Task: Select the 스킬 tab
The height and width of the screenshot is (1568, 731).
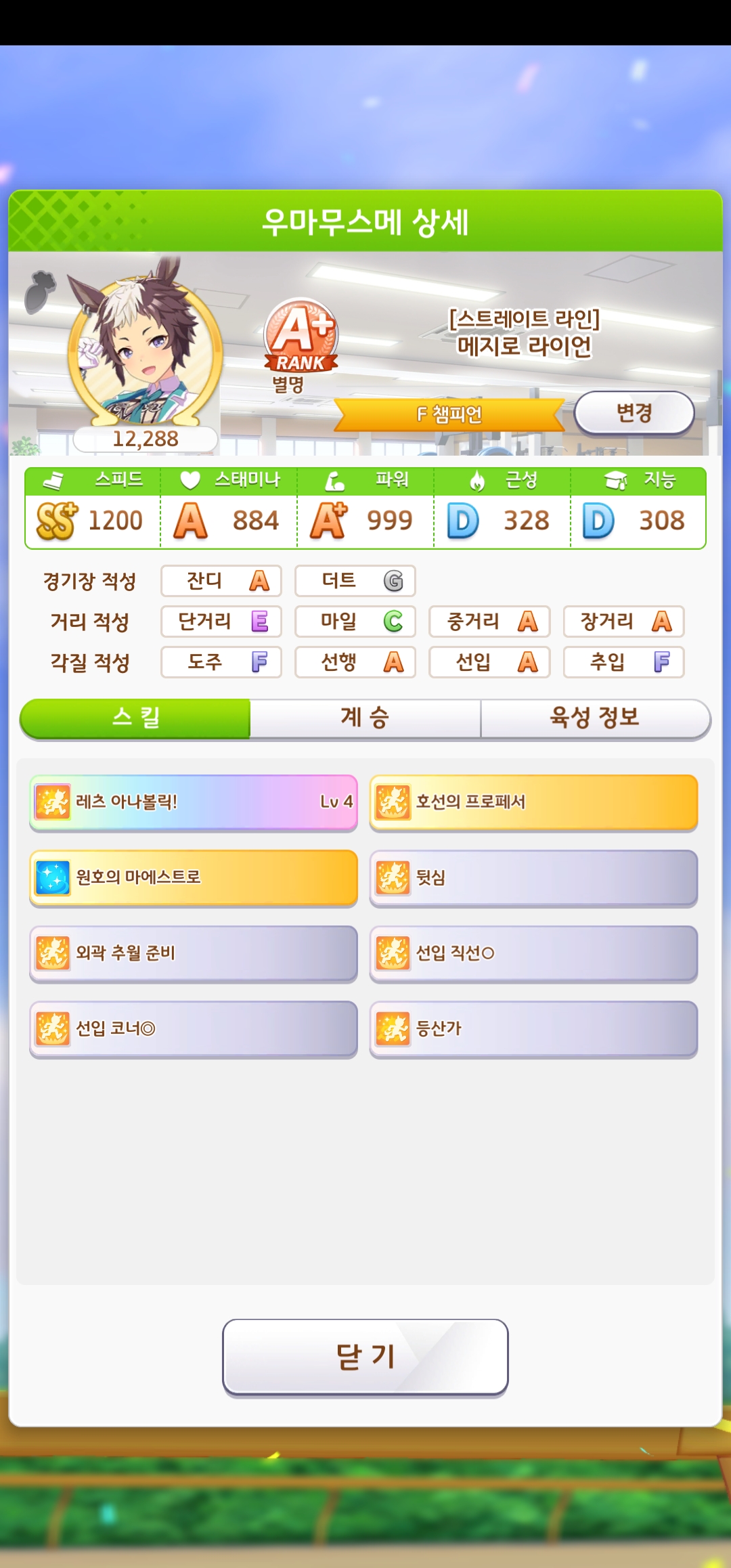Action: (x=135, y=718)
